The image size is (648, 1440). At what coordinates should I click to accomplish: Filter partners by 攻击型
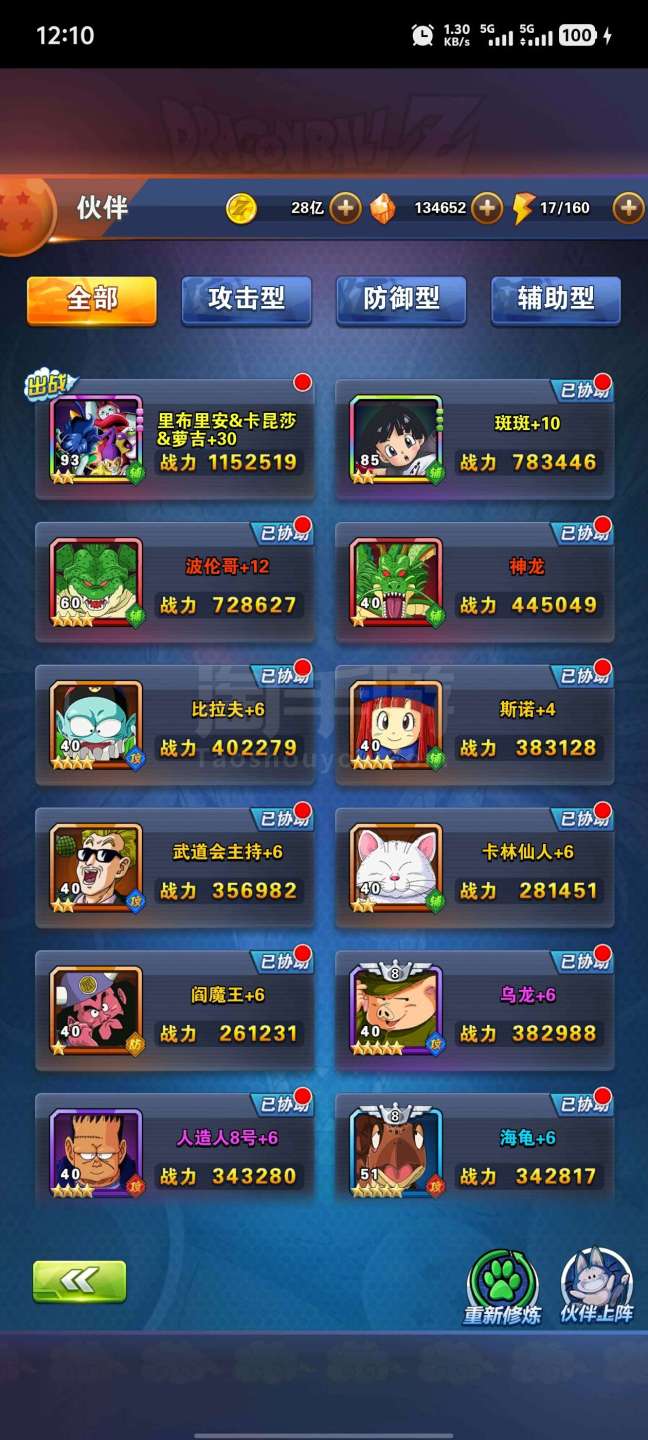[x=246, y=299]
